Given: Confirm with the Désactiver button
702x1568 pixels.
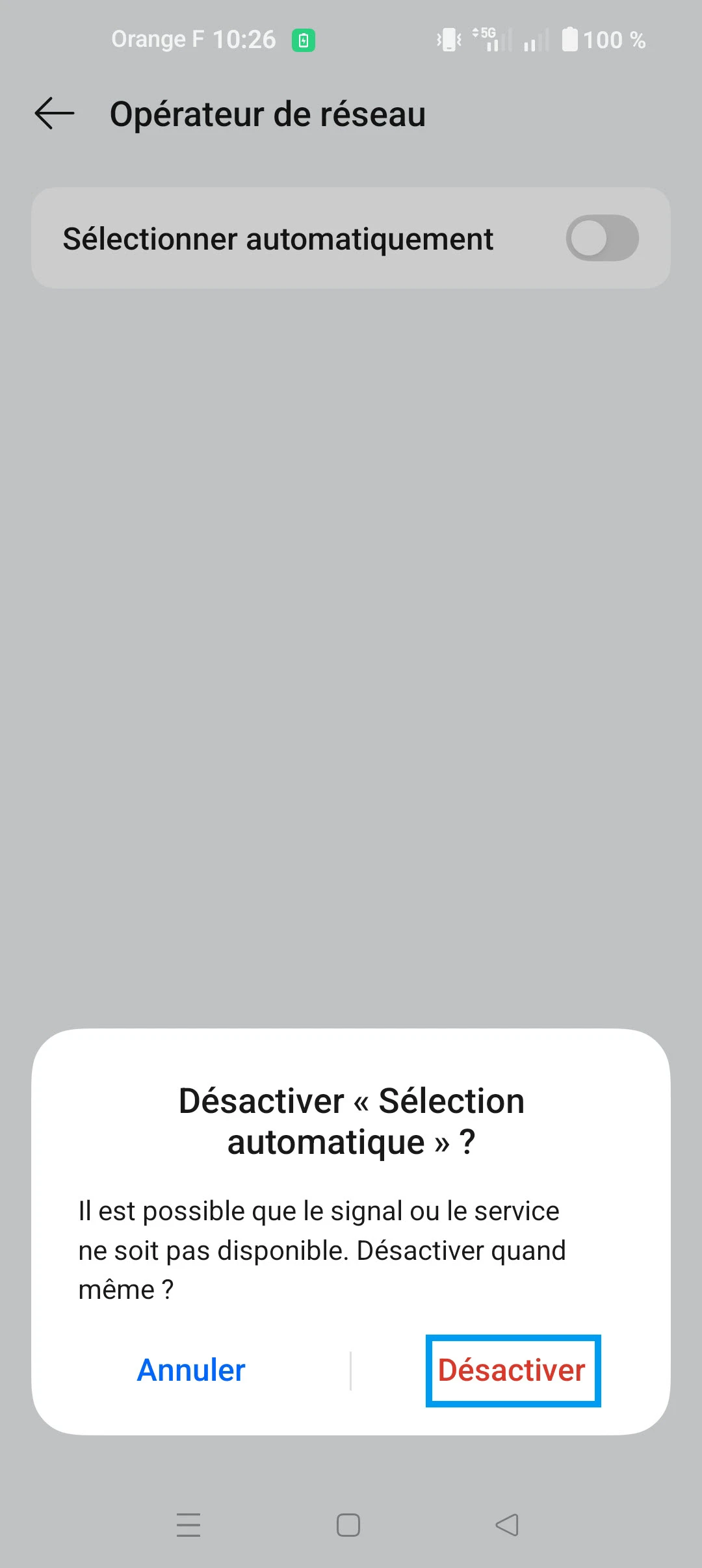Looking at the screenshot, I should [x=512, y=1370].
